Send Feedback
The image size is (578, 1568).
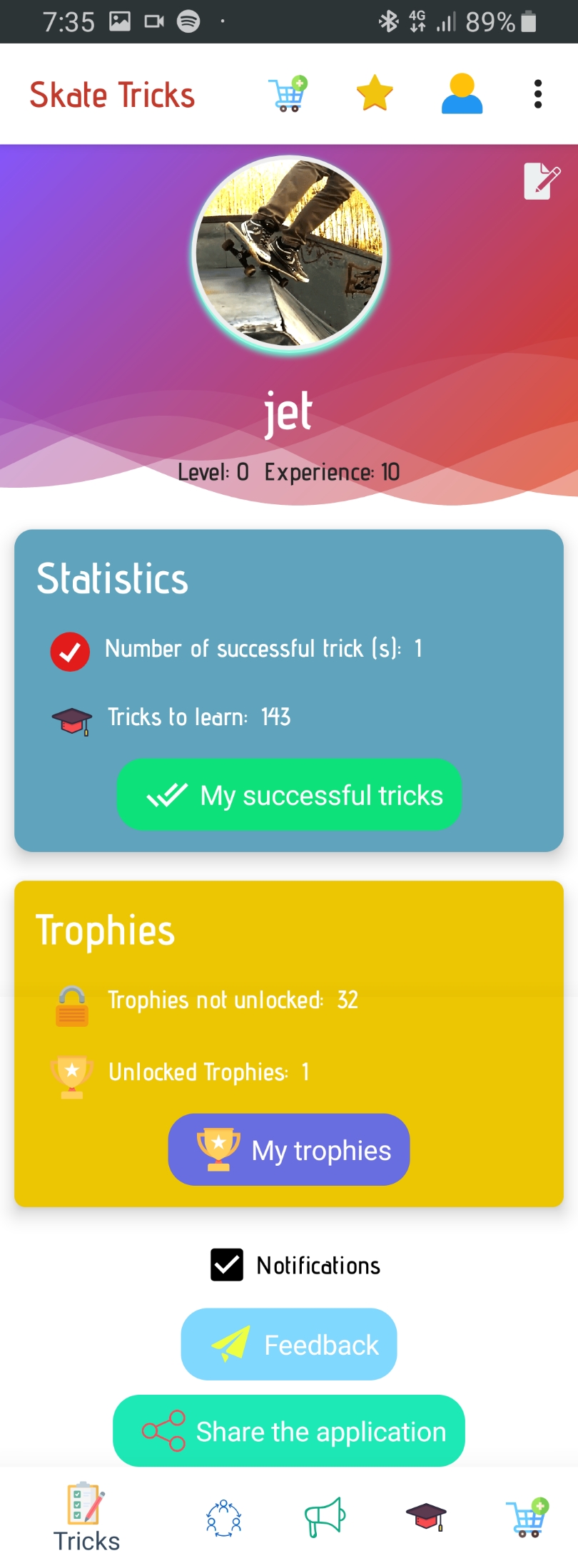coord(289,1344)
